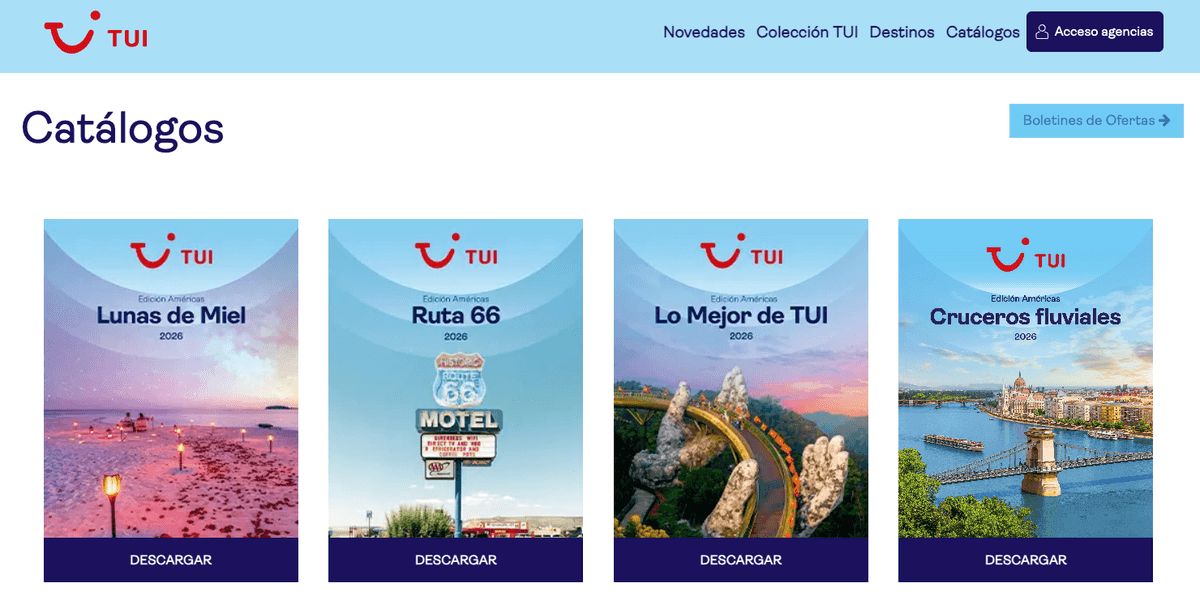Open the Lunas de Miel catalog cover

coord(171,378)
